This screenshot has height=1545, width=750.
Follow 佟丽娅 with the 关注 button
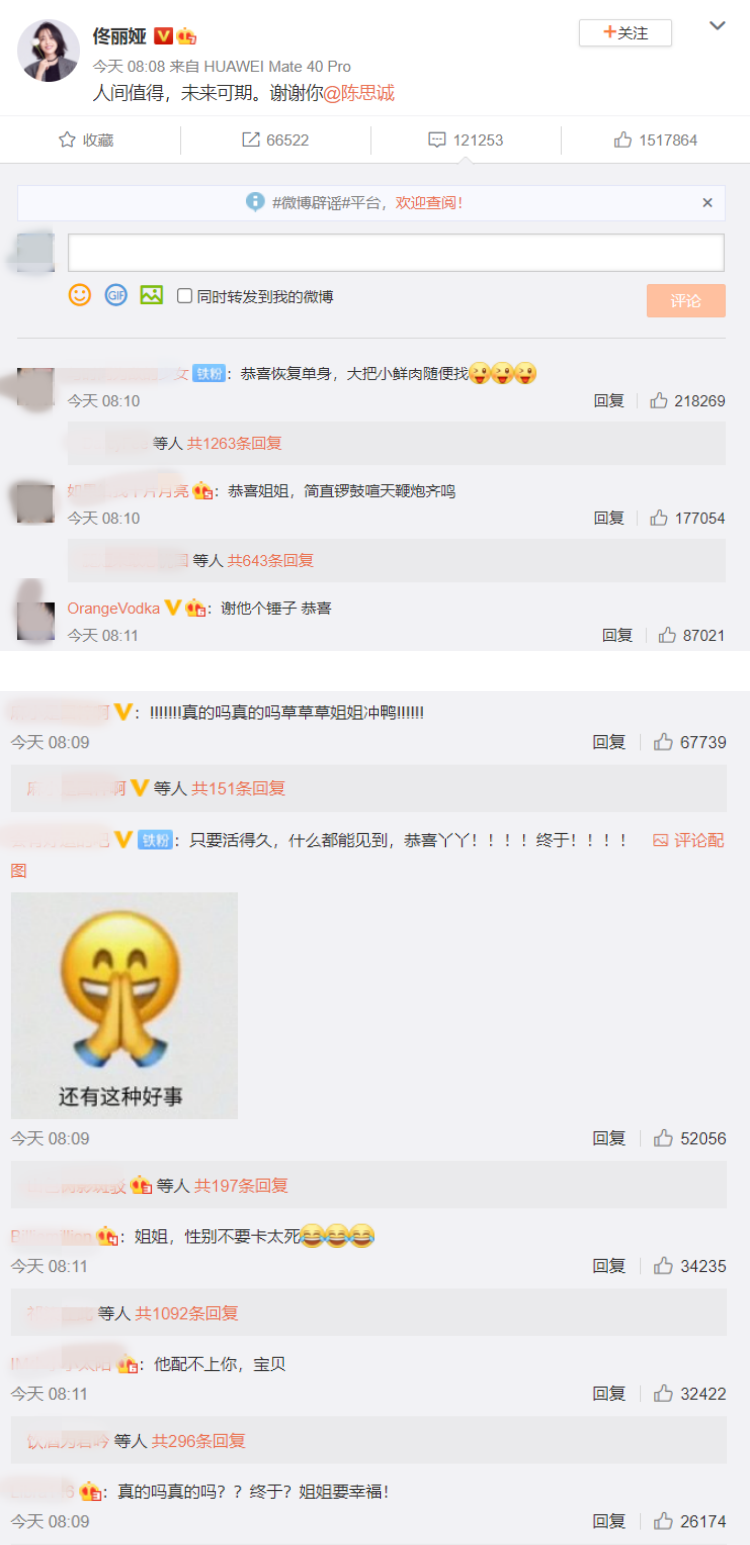(x=625, y=33)
